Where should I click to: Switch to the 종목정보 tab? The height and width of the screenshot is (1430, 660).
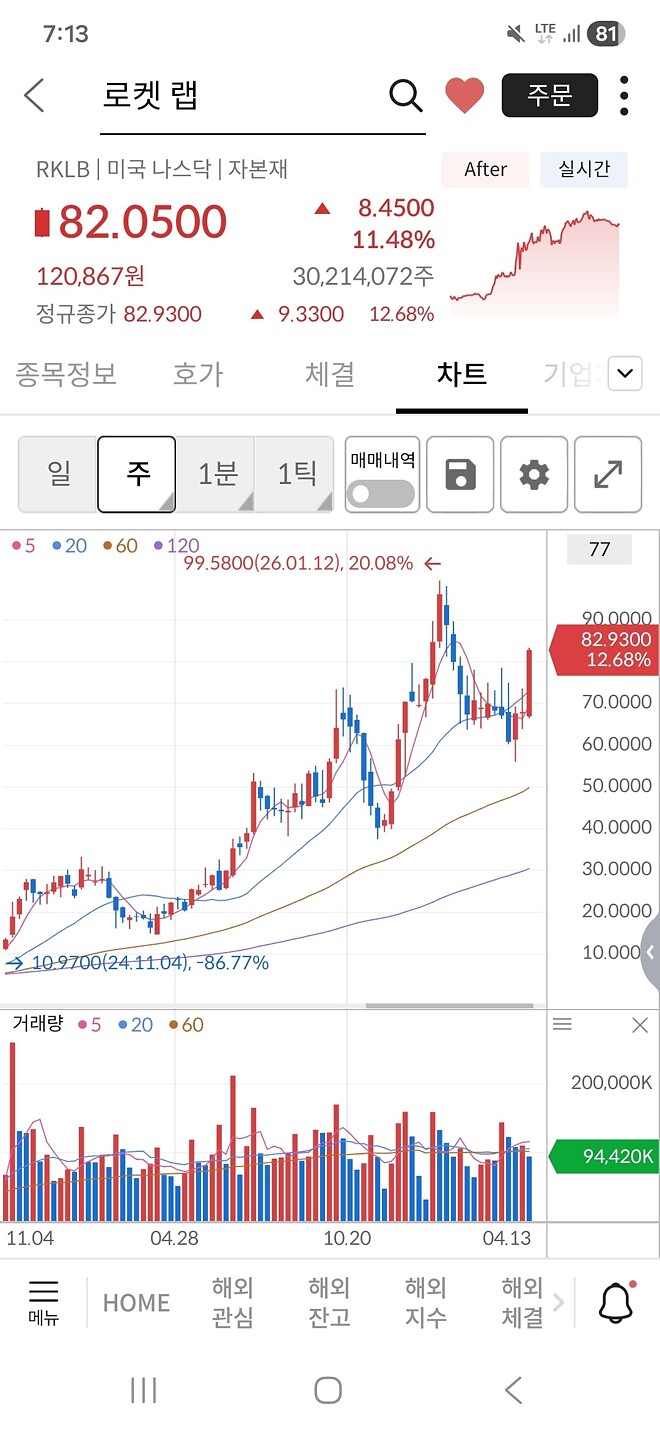66,374
